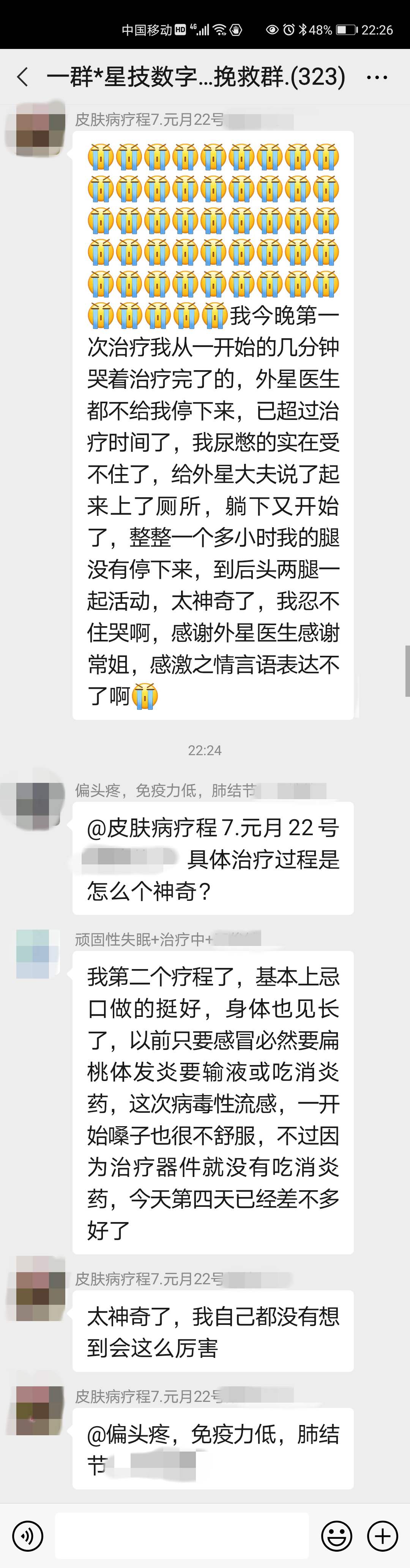The width and height of the screenshot is (410, 1568).
Task: Switch to voice message input
Action: 28,1537
